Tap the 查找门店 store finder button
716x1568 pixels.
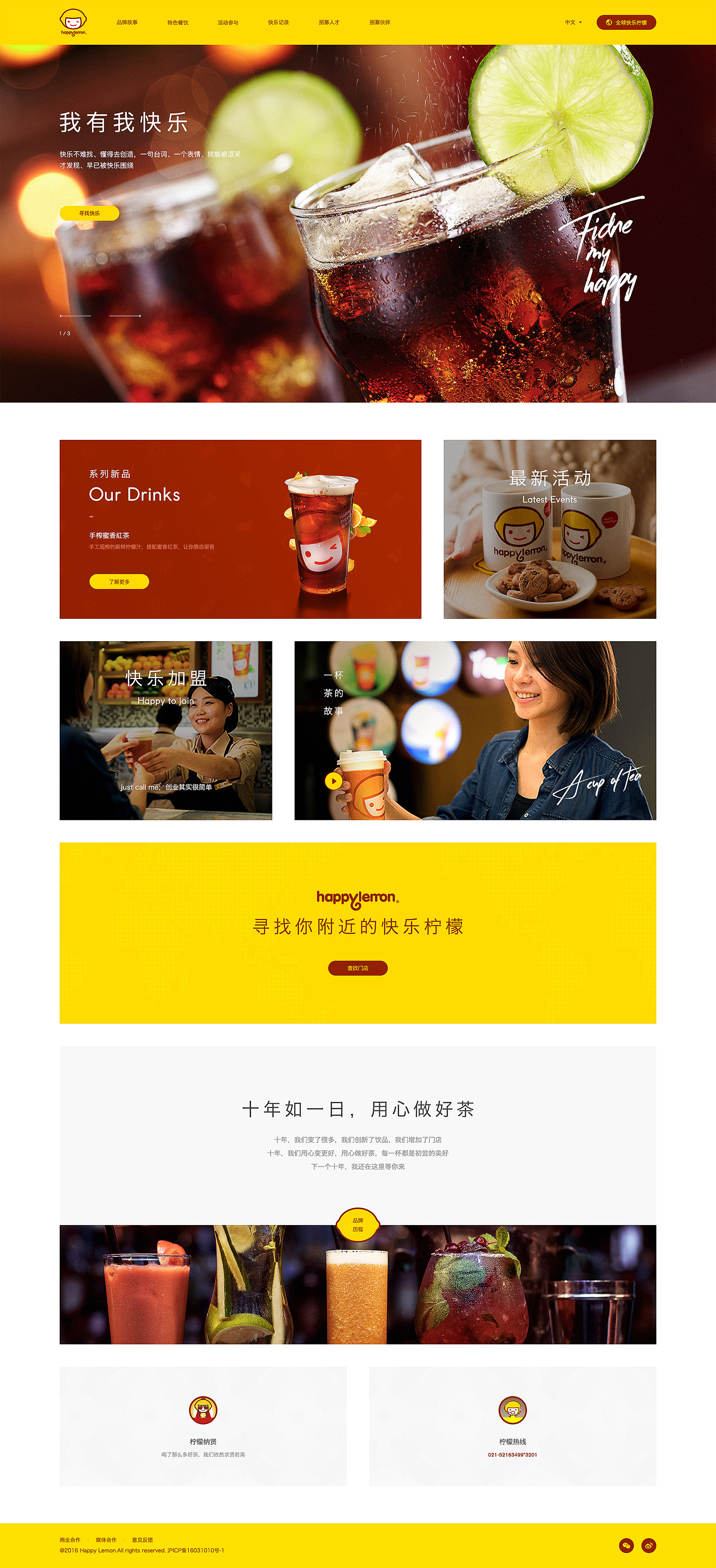pyautogui.click(x=358, y=968)
